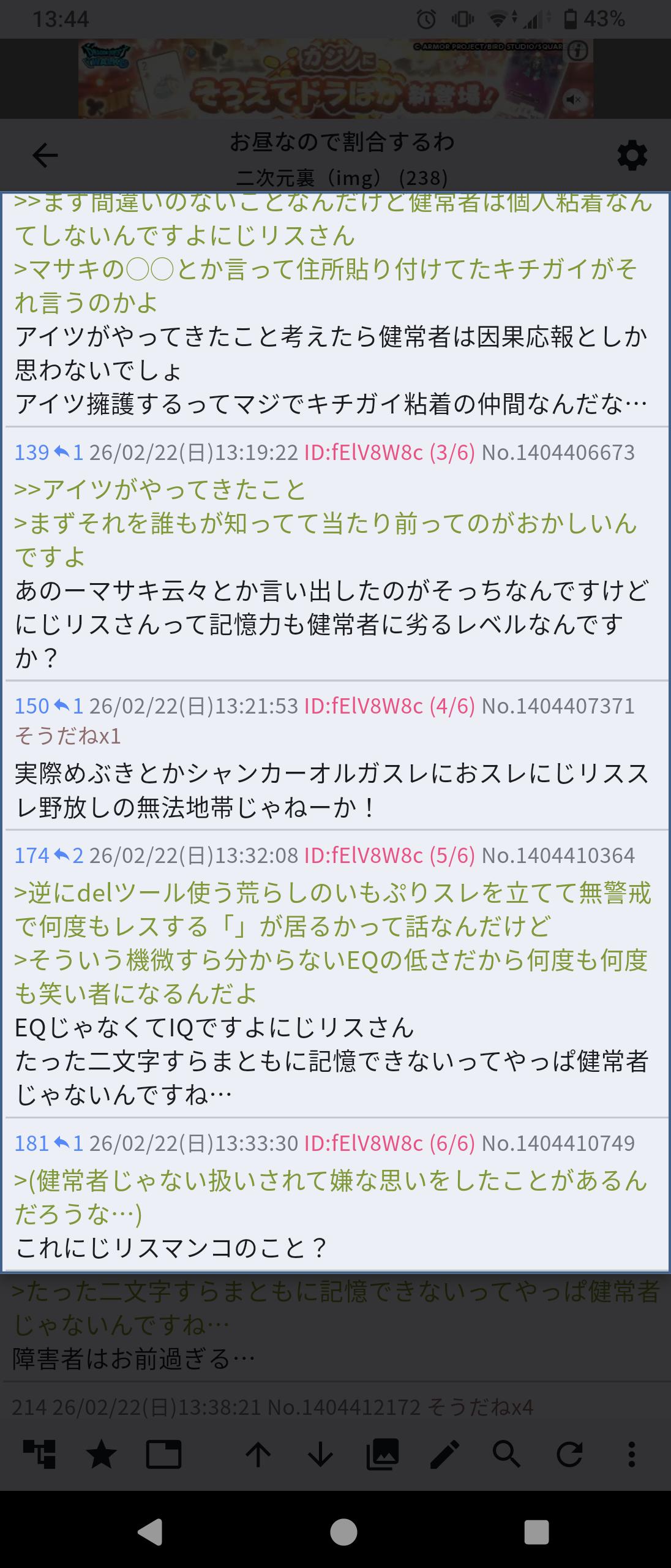Open the settings gear
The height and width of the screenshot is (1568, 671).
coord(632,156)
